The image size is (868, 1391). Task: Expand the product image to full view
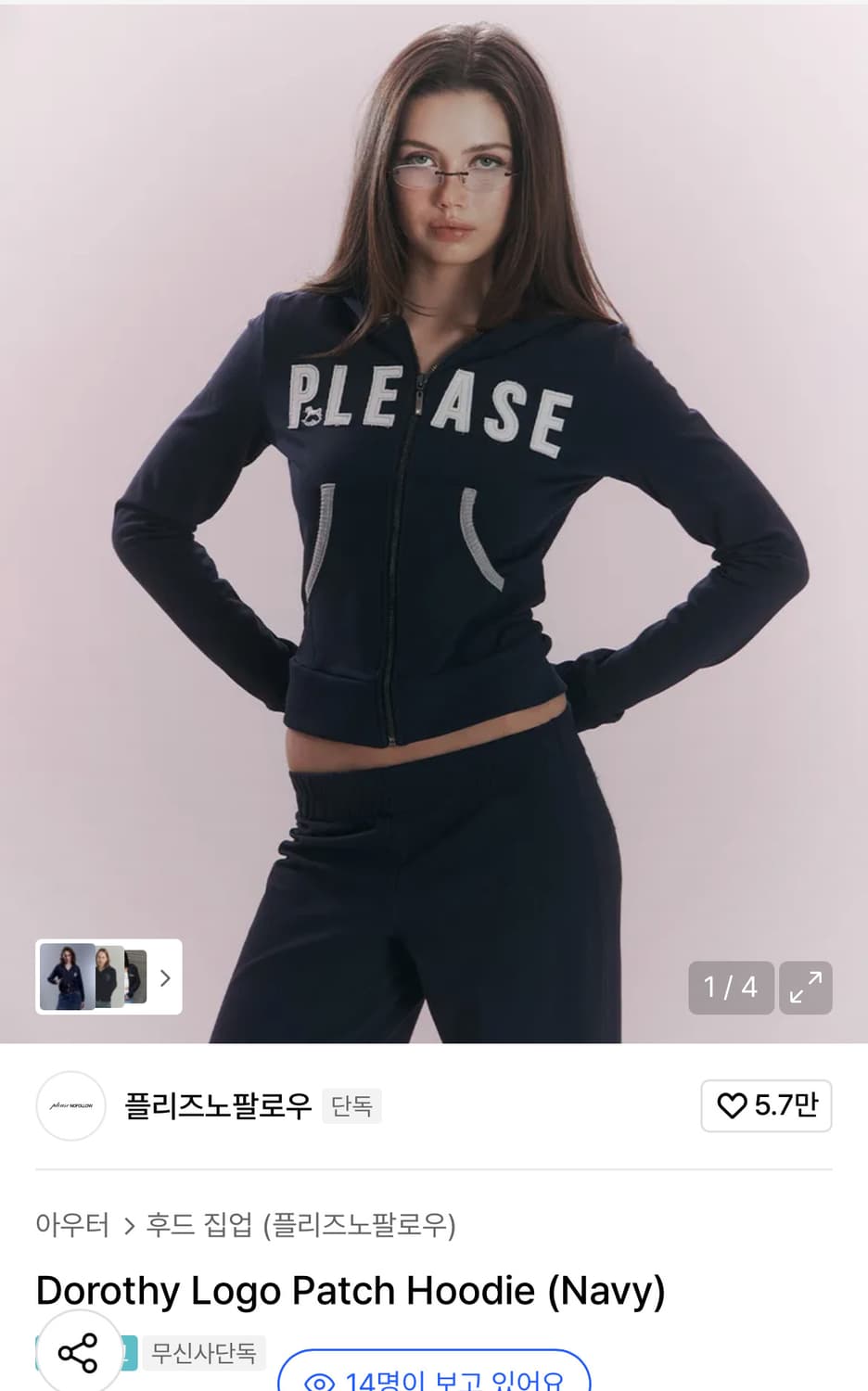(x=805, y=988)
